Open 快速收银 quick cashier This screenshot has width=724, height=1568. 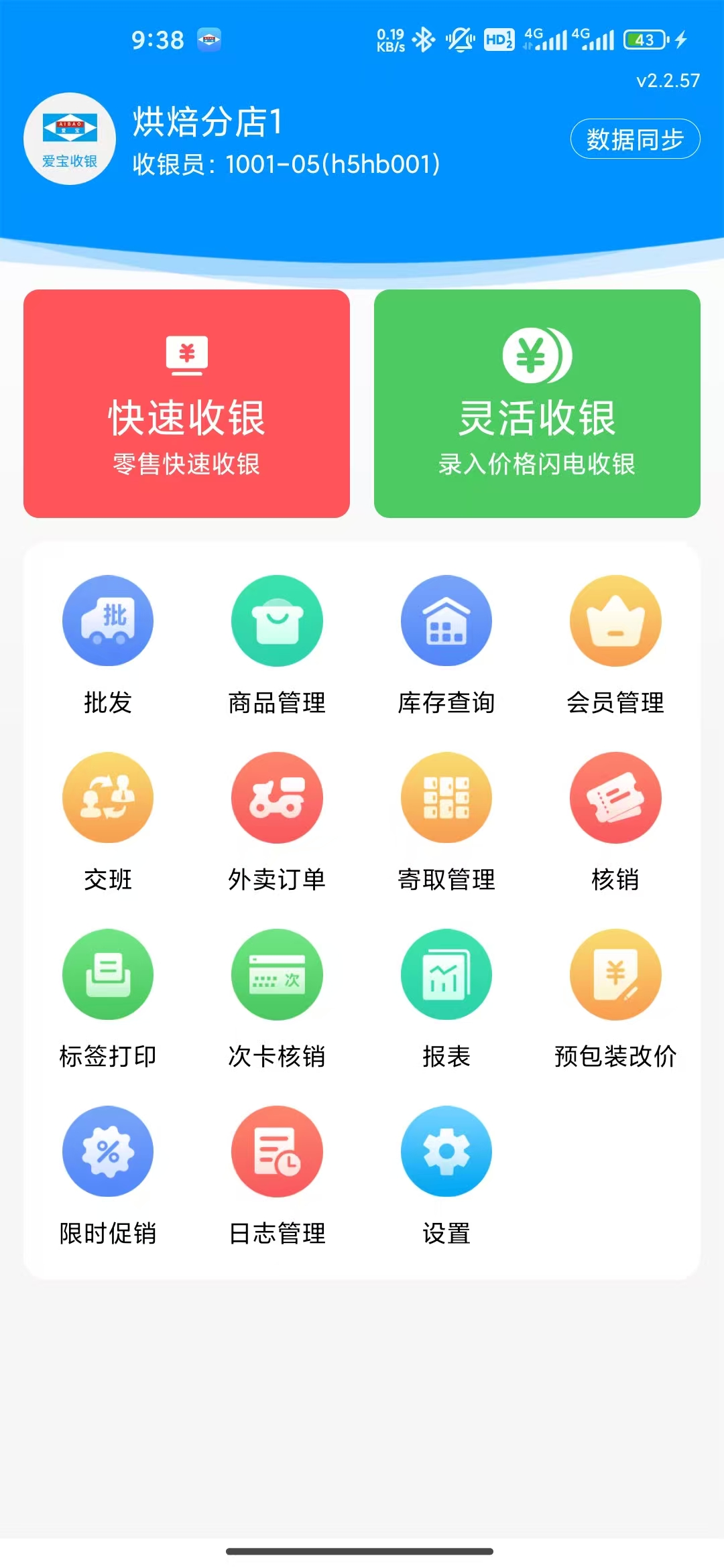(186, 403)
